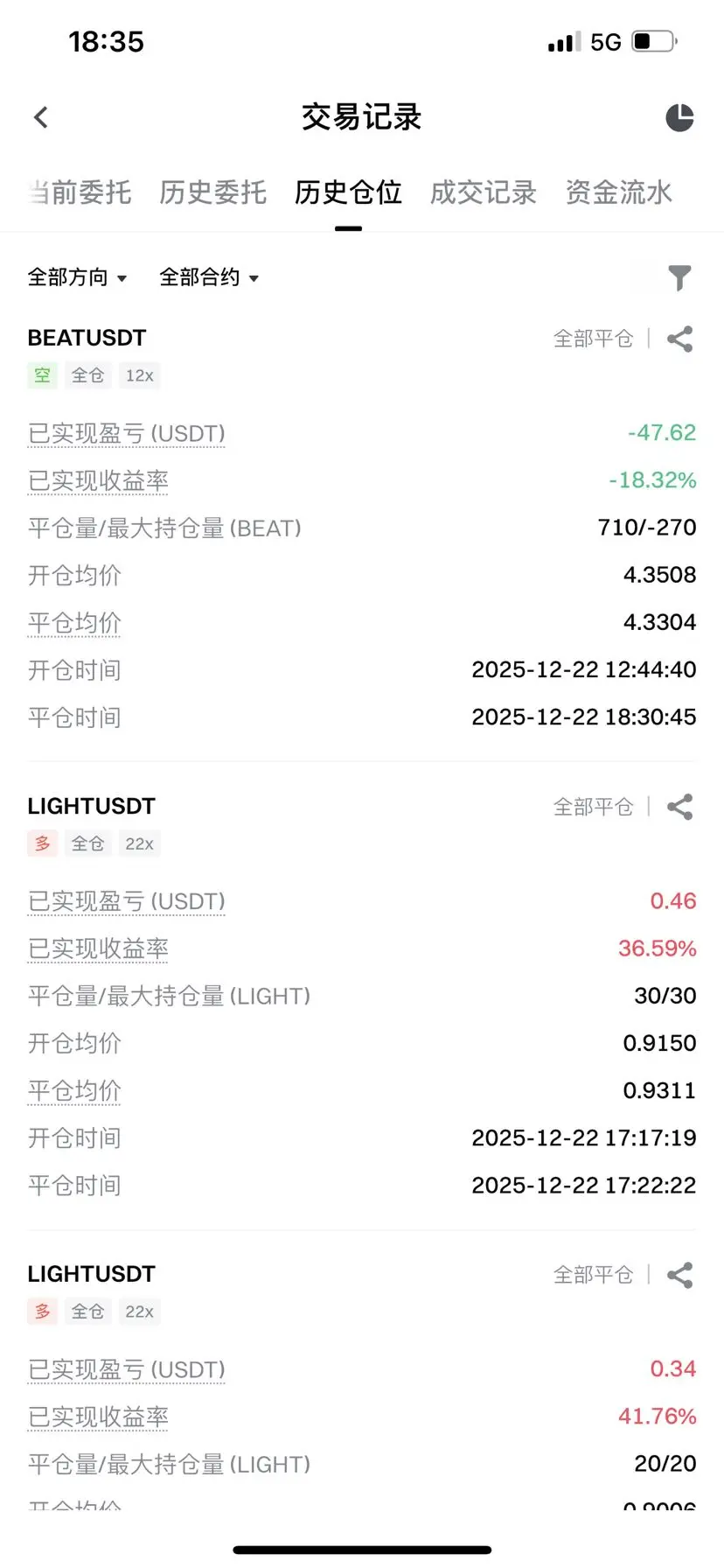Open the pie chart analysis icon
Image resolution: width=724 pixels, height=1568 pixels.
[679, 117]
